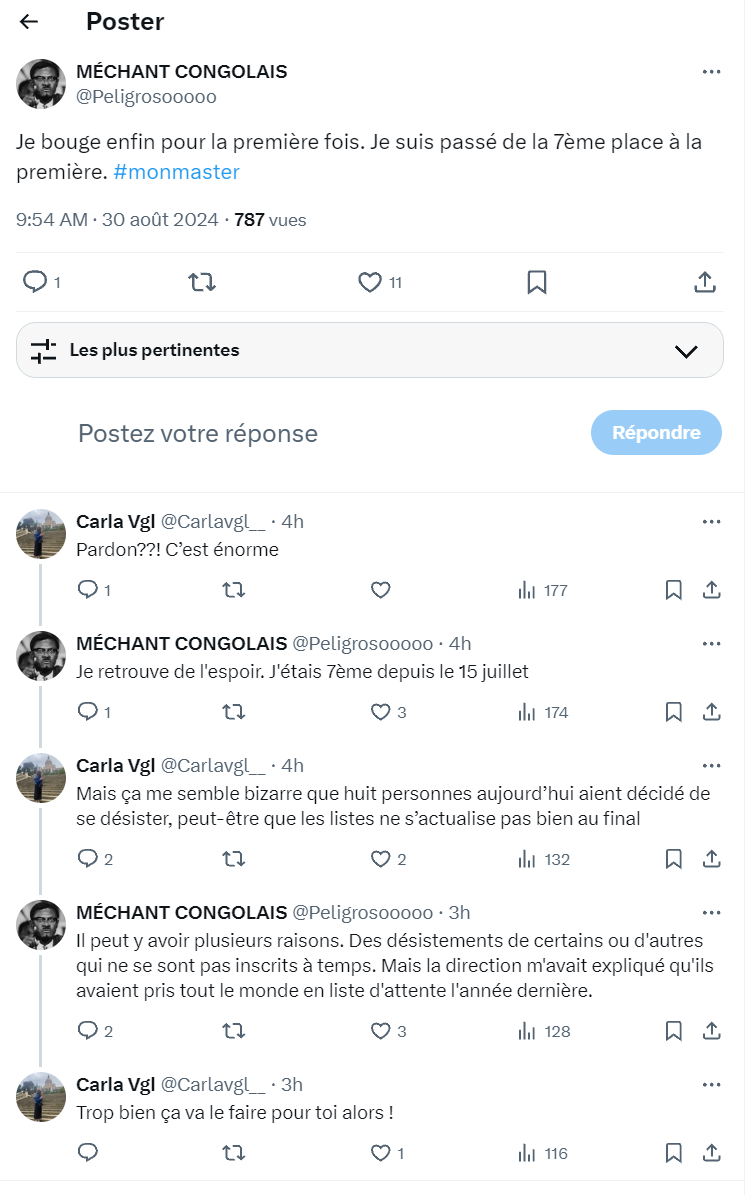Tap the Répondre button
This screenshot has width=756, height=1195.
tap(656, 433)
